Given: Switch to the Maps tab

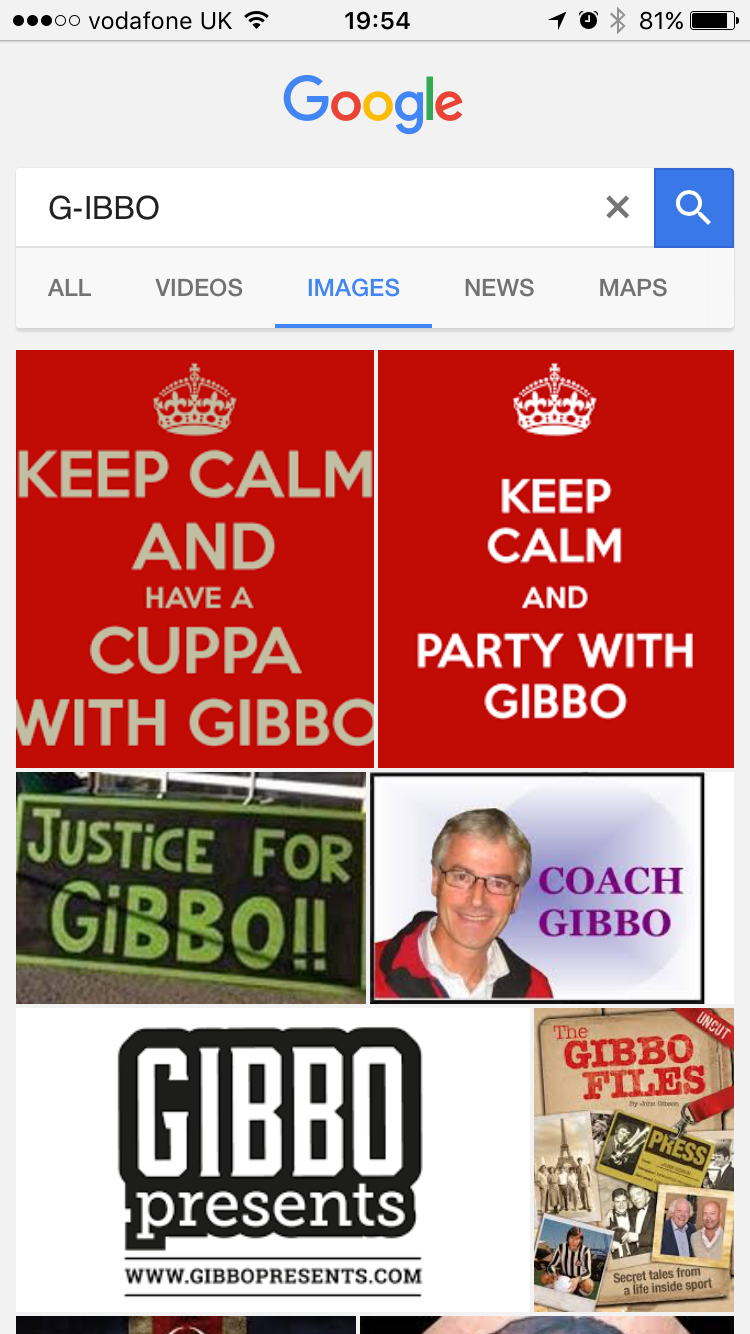Looking at the screenshot, I should click(633, 288).
